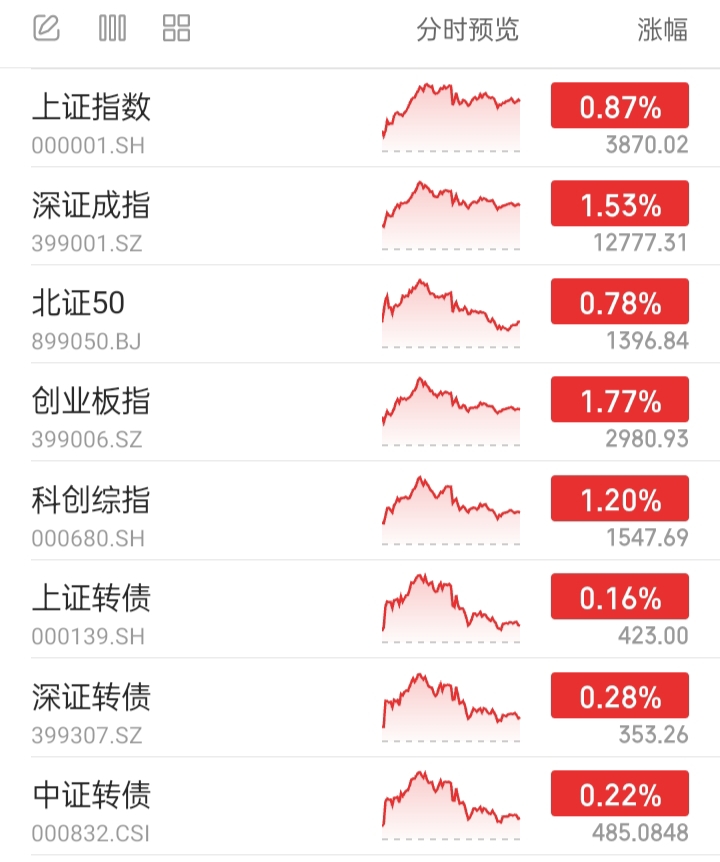Tap the 0.87% change badge for 上证指数

(x=620, y=106)
